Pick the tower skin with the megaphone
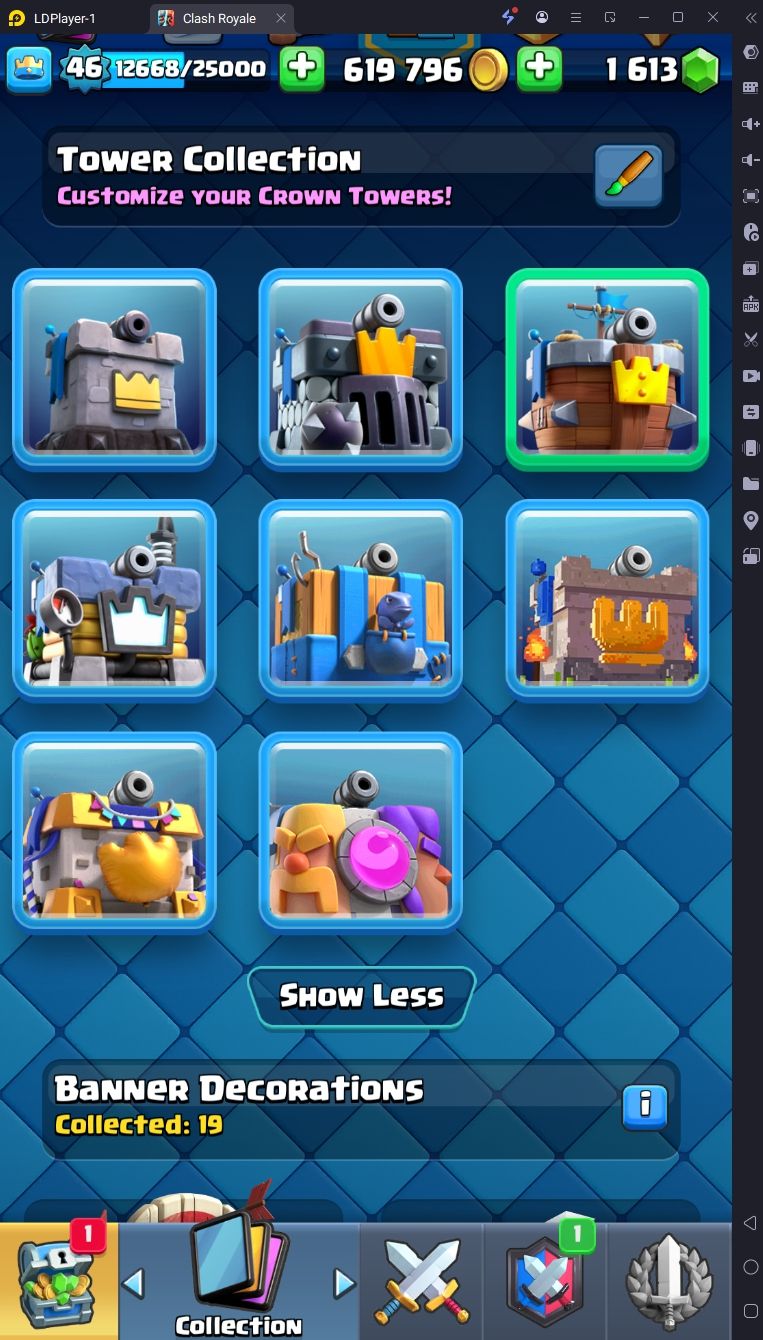The image size is (763, 1340). (x=114, y=599)
